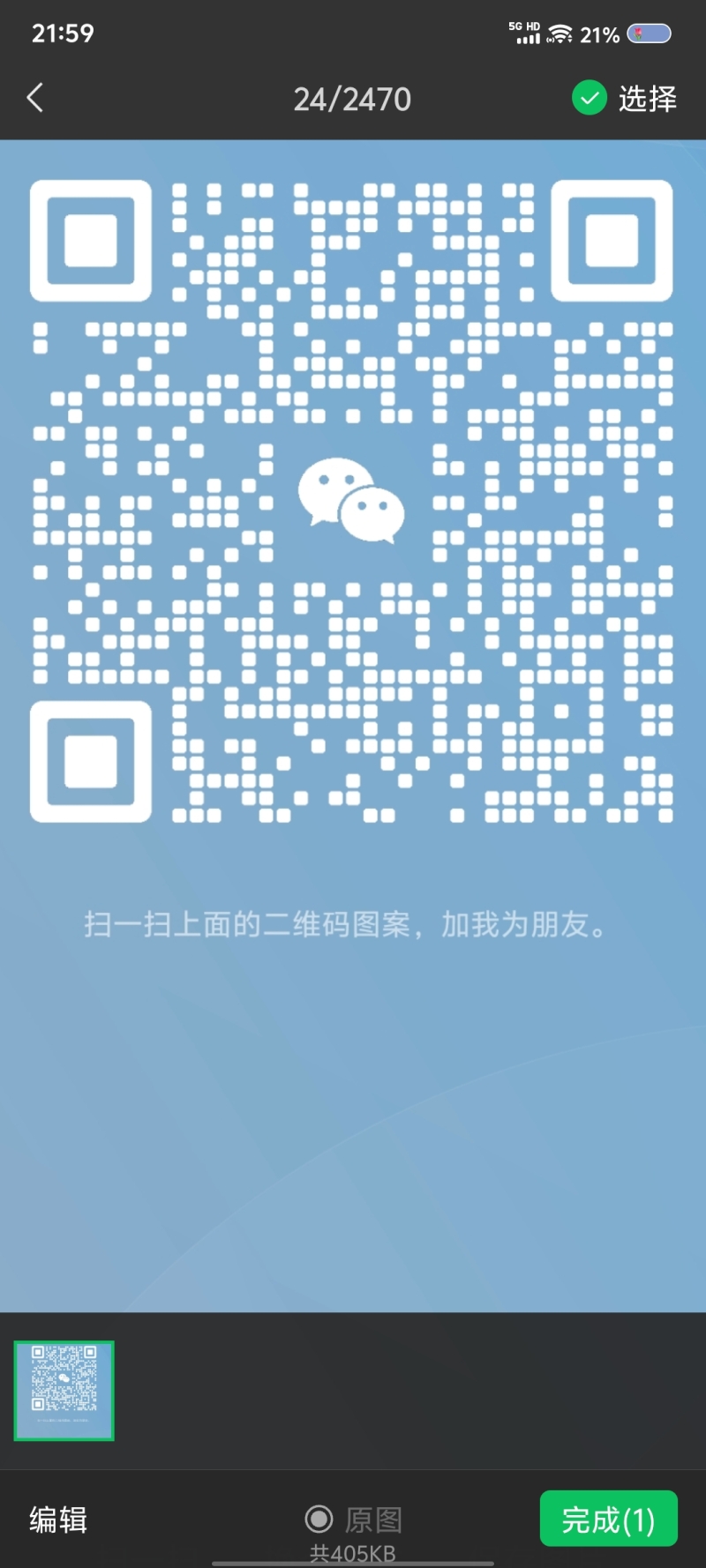Enable the 原图 original image option
The image size is (706, 1568).
pyautogui.click(x=319, y=1519)
